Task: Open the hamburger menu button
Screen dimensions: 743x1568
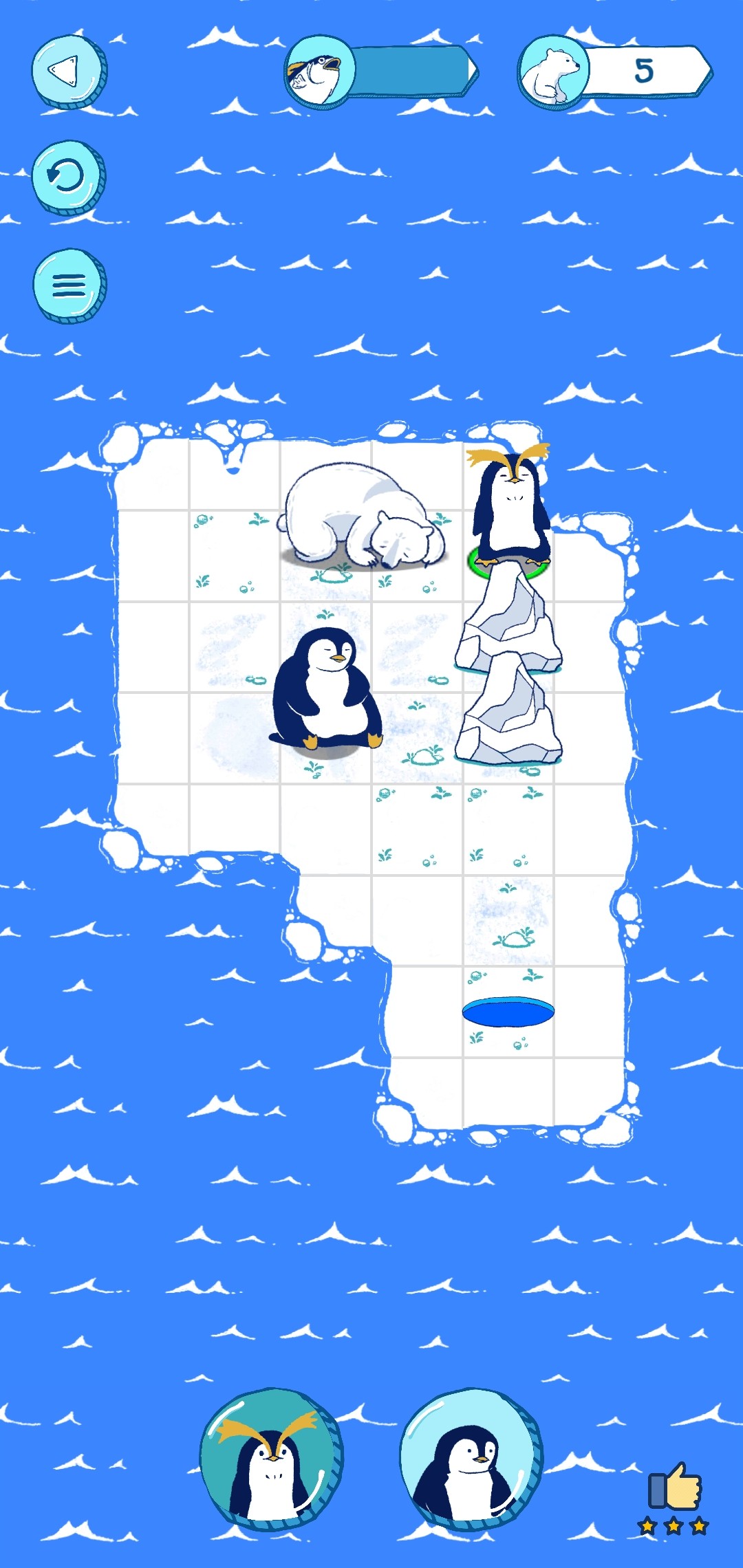Action: (69, 285)
